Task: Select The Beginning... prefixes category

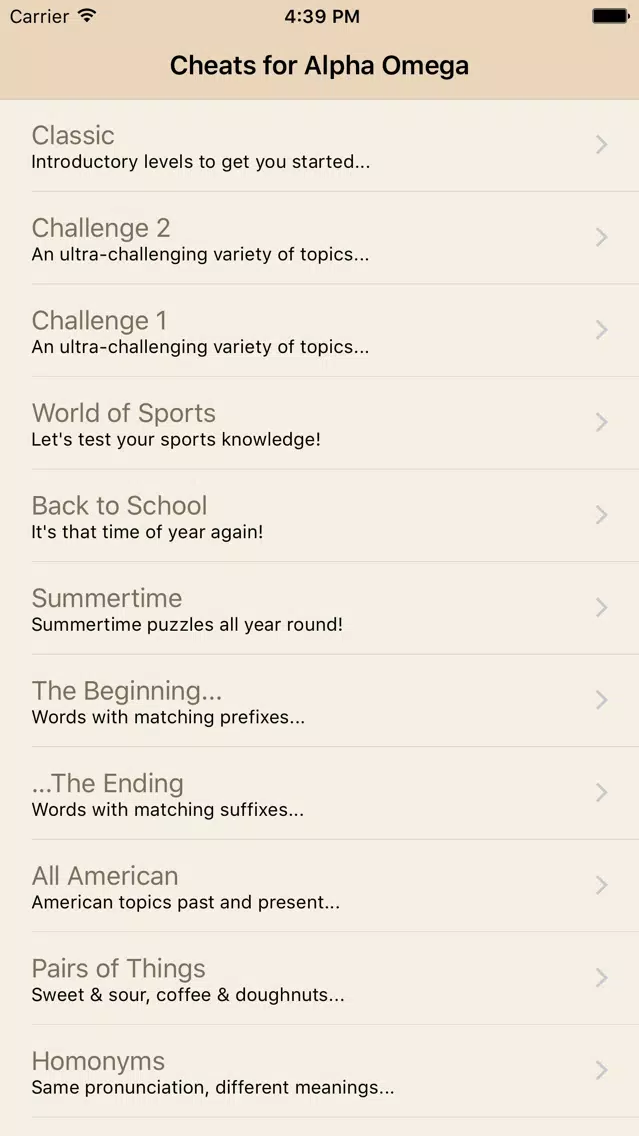Action: [x=320, y=701]
